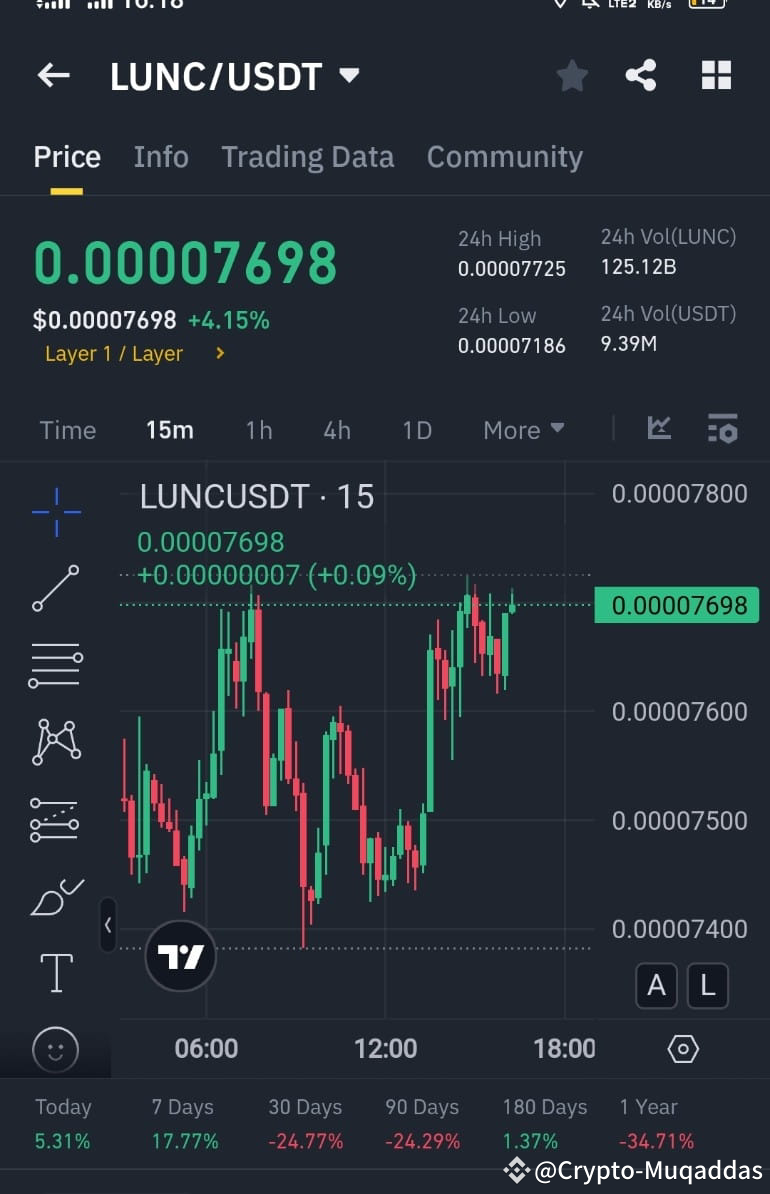Collapse the drawing tools sidebar
770x1194 pixels.
(x=108, y=925)
